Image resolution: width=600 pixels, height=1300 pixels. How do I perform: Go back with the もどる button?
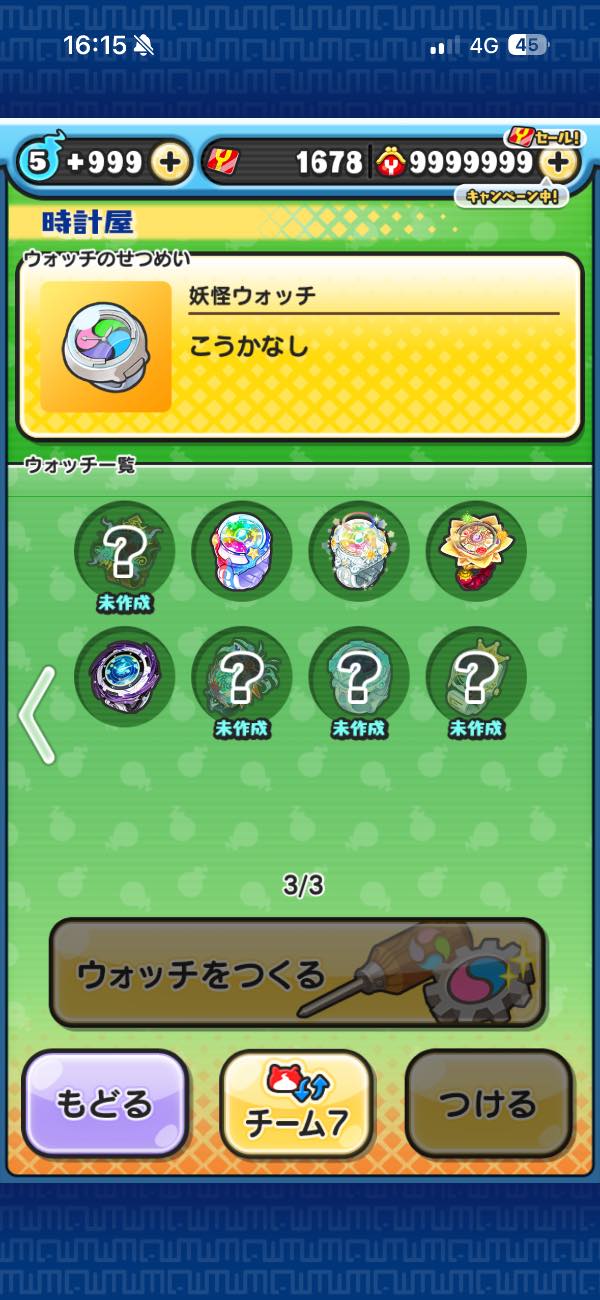tap(105, 1103)
